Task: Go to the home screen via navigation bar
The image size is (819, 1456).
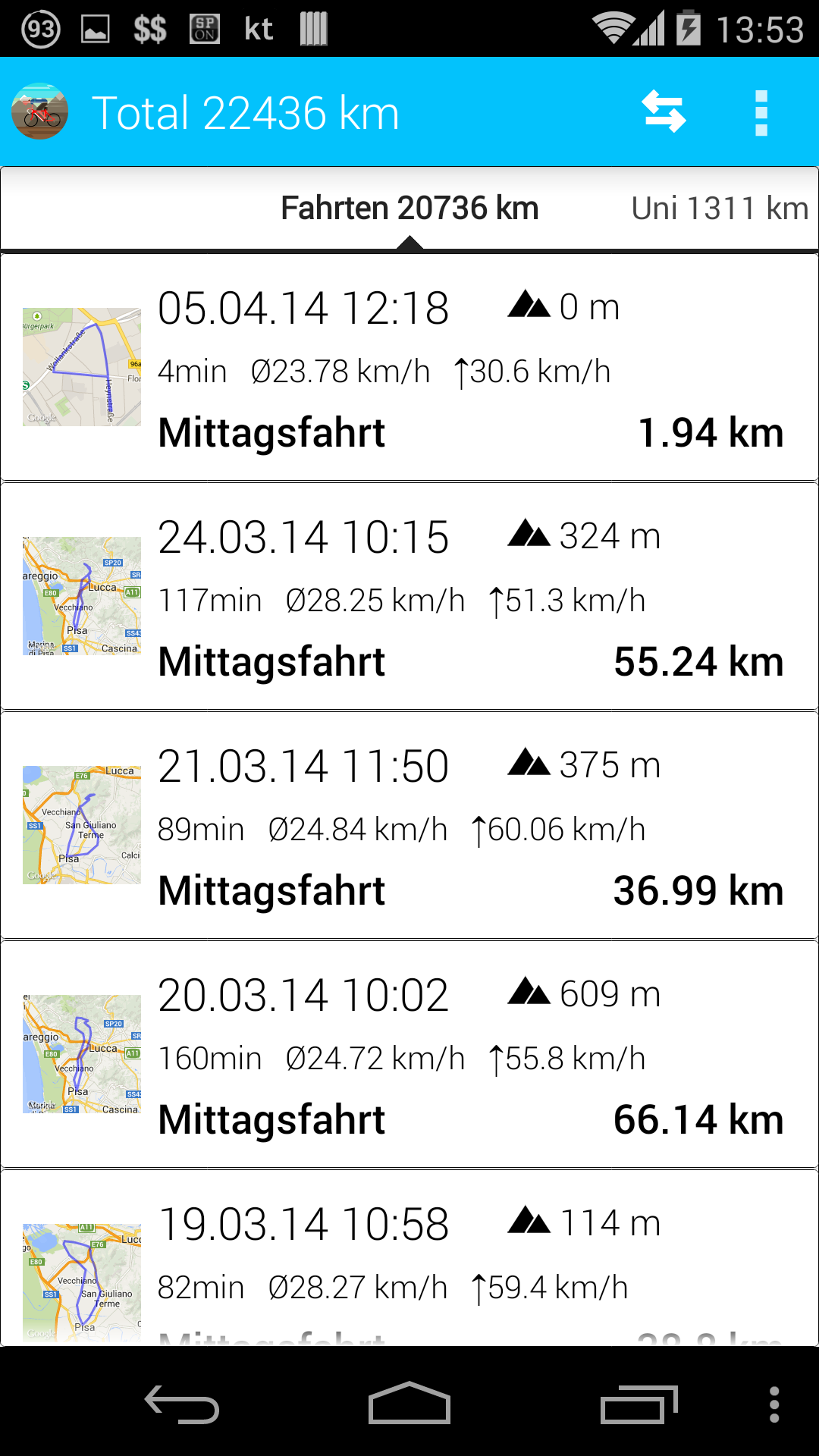Action: tap(409, 1404)
